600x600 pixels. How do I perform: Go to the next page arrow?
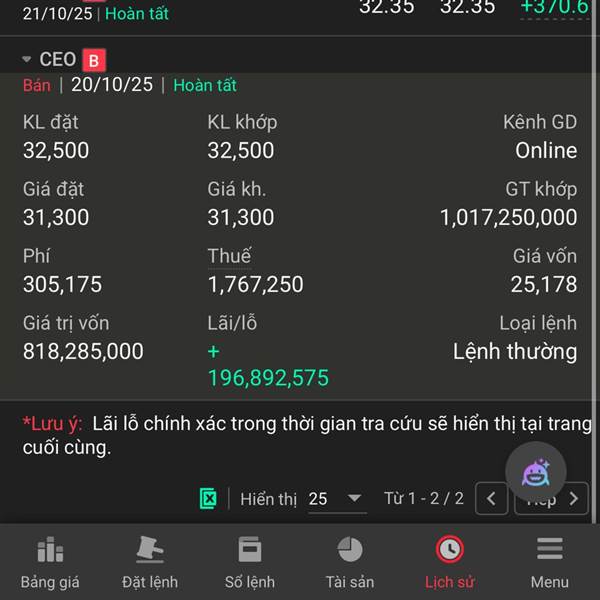pyautogui.click(x=573, y=499)
